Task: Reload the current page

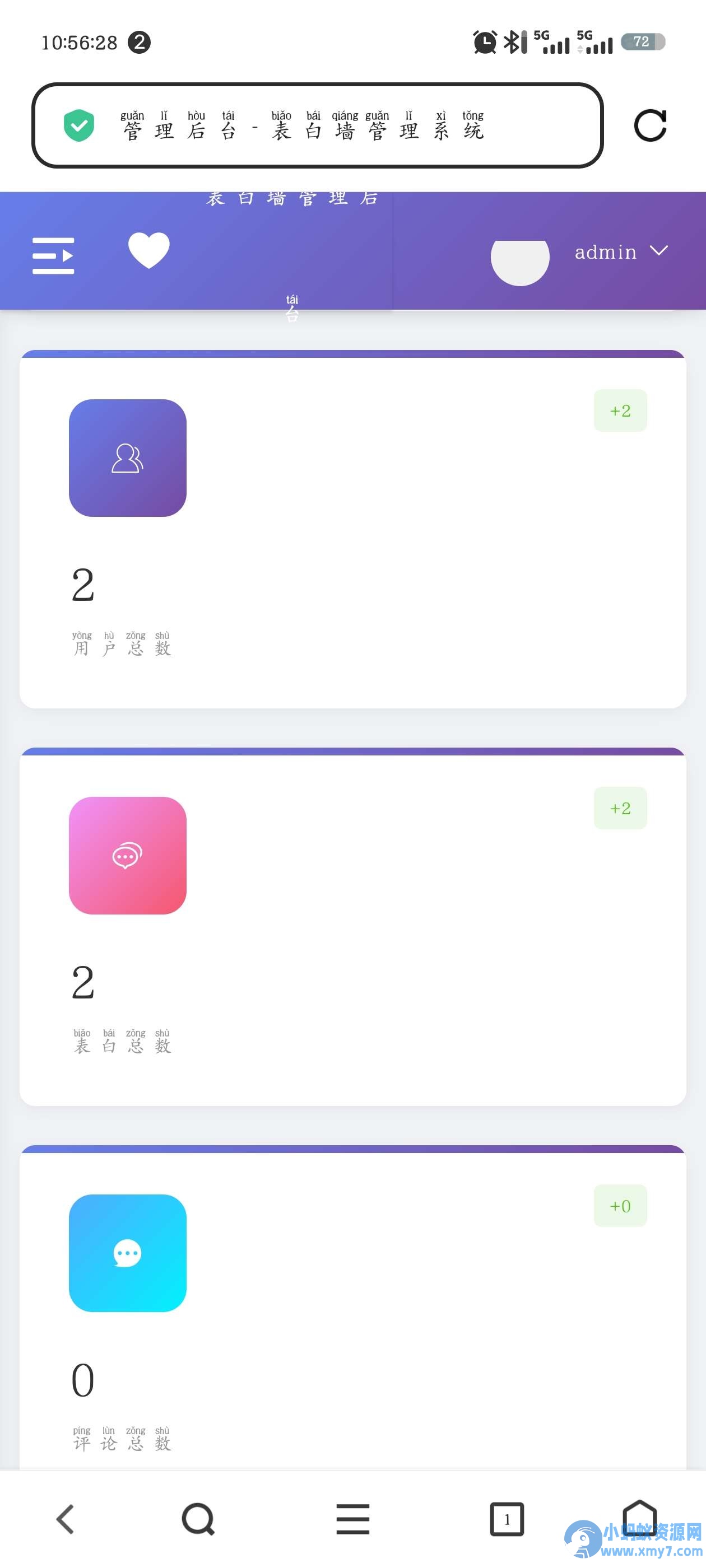Action: [650, 125]
